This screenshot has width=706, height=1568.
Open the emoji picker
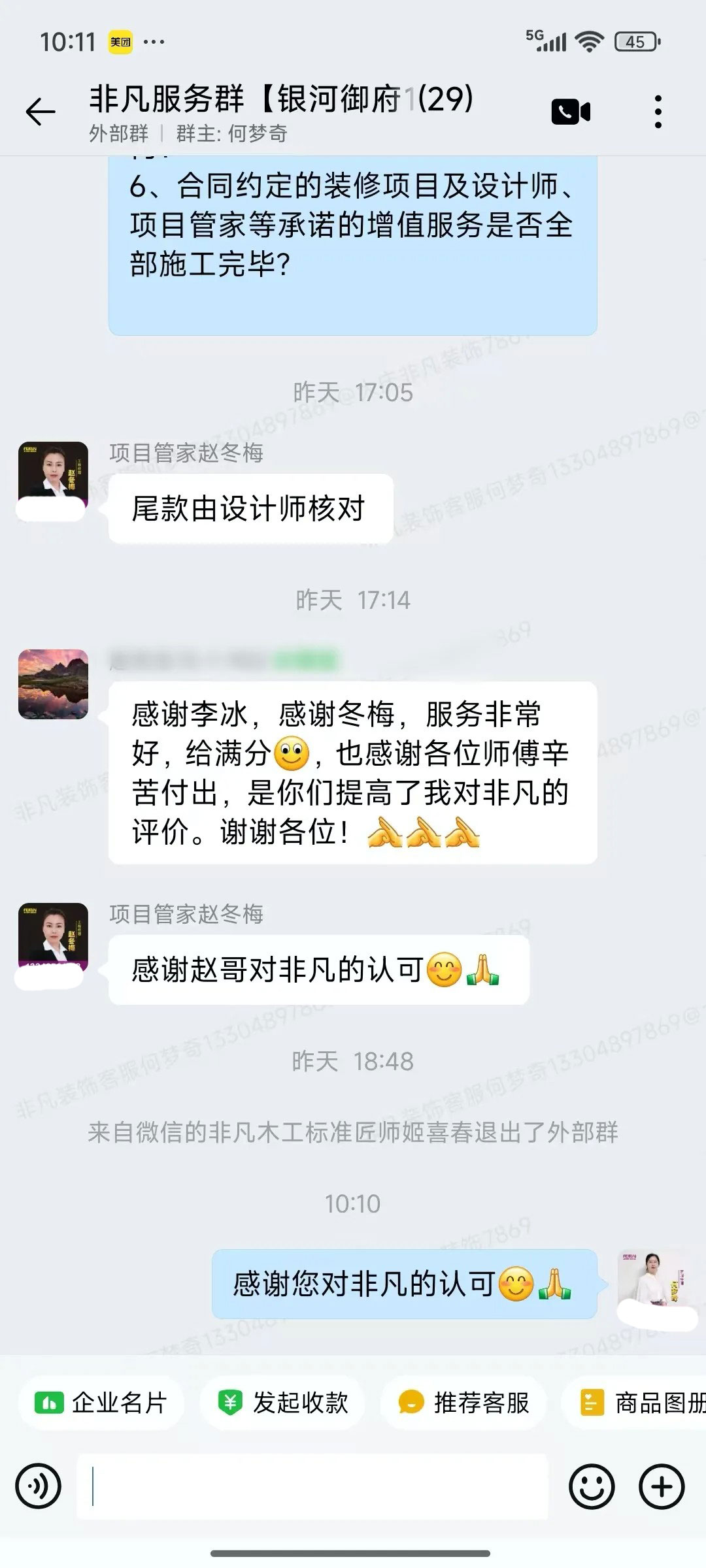point(592,1486)
